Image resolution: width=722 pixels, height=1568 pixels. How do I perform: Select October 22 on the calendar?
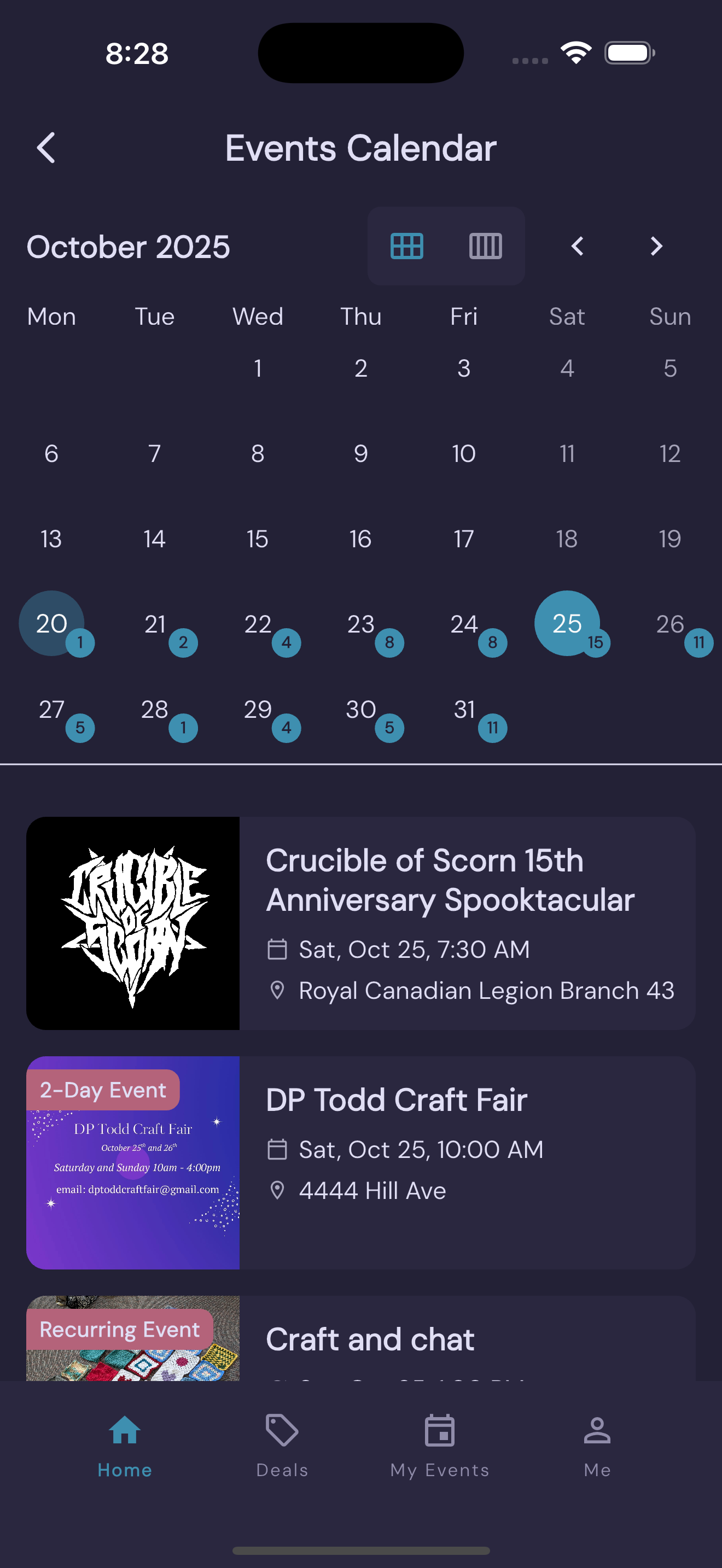click(258, 624)
